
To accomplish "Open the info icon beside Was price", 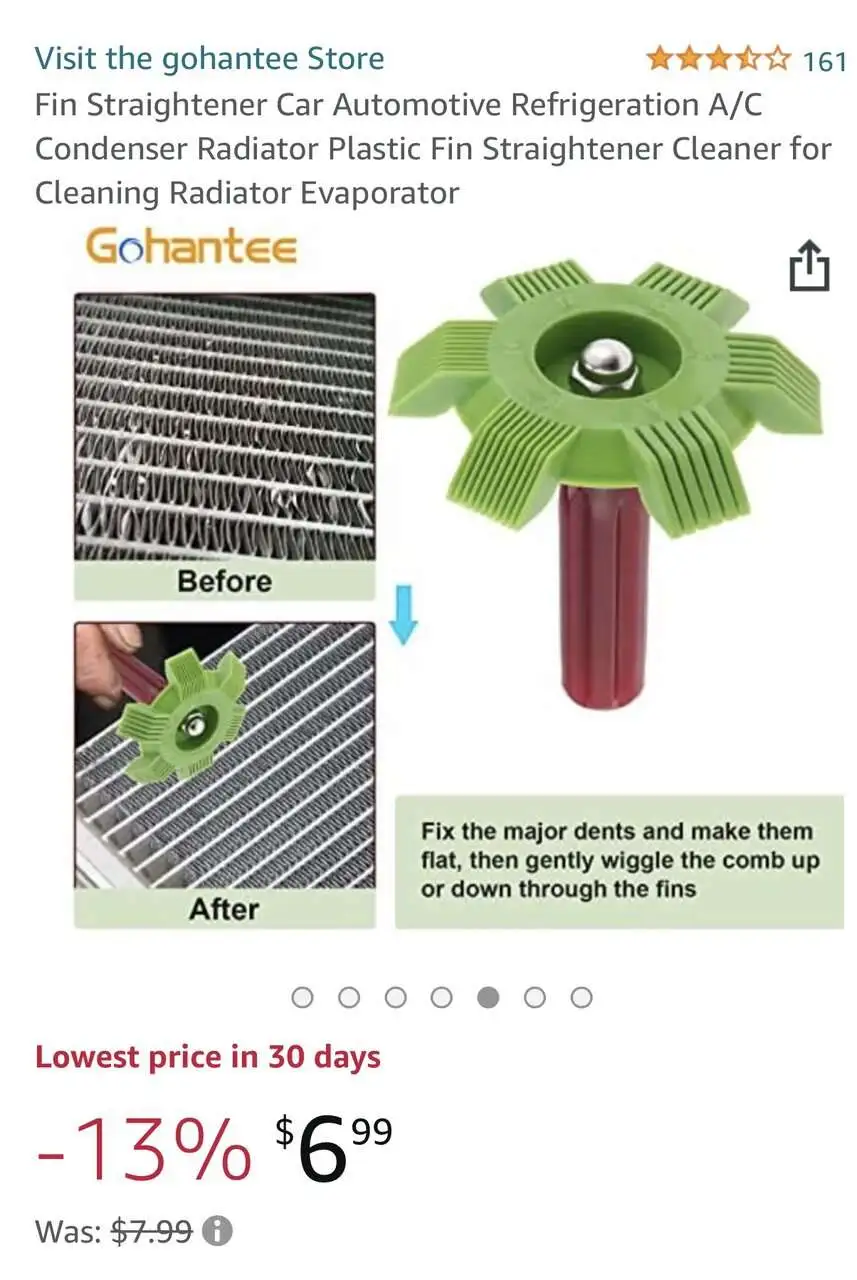I will point(217,1231).
